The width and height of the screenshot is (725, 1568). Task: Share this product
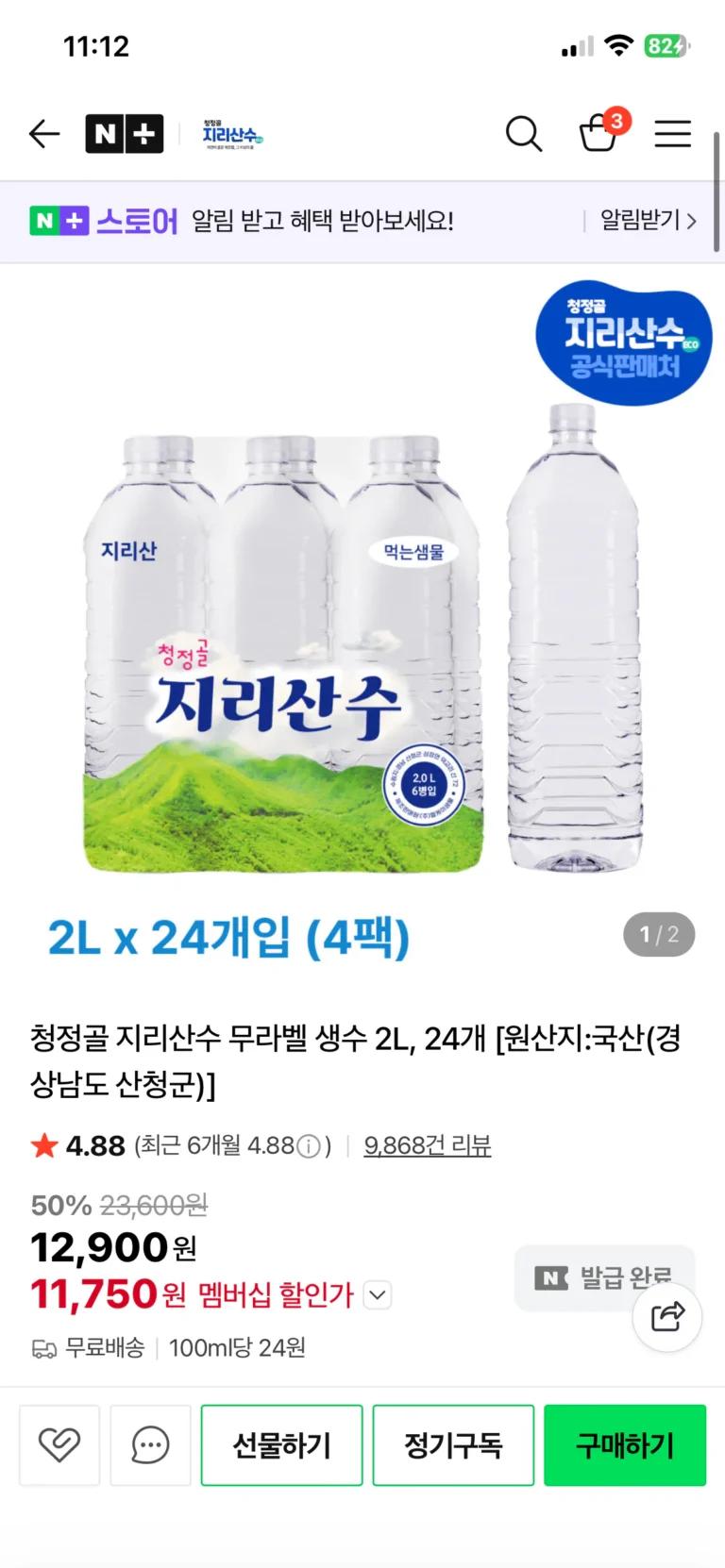(667, 1316)
